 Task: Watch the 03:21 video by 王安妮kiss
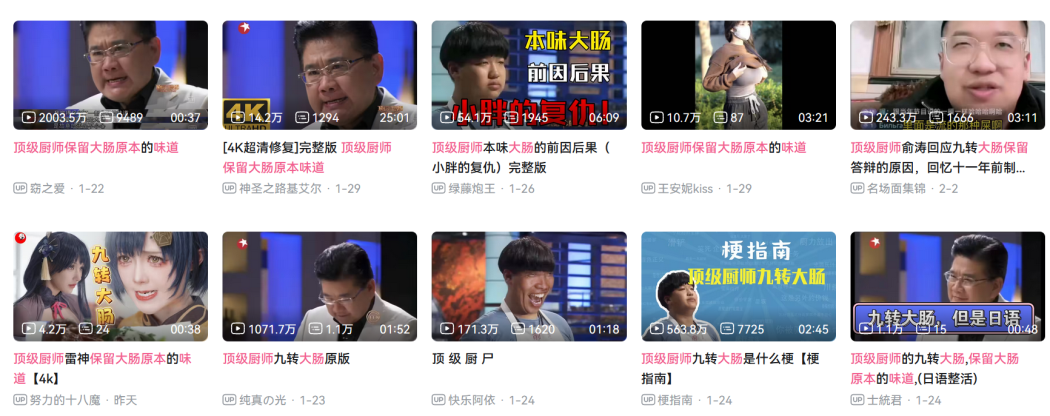point(738,75)
